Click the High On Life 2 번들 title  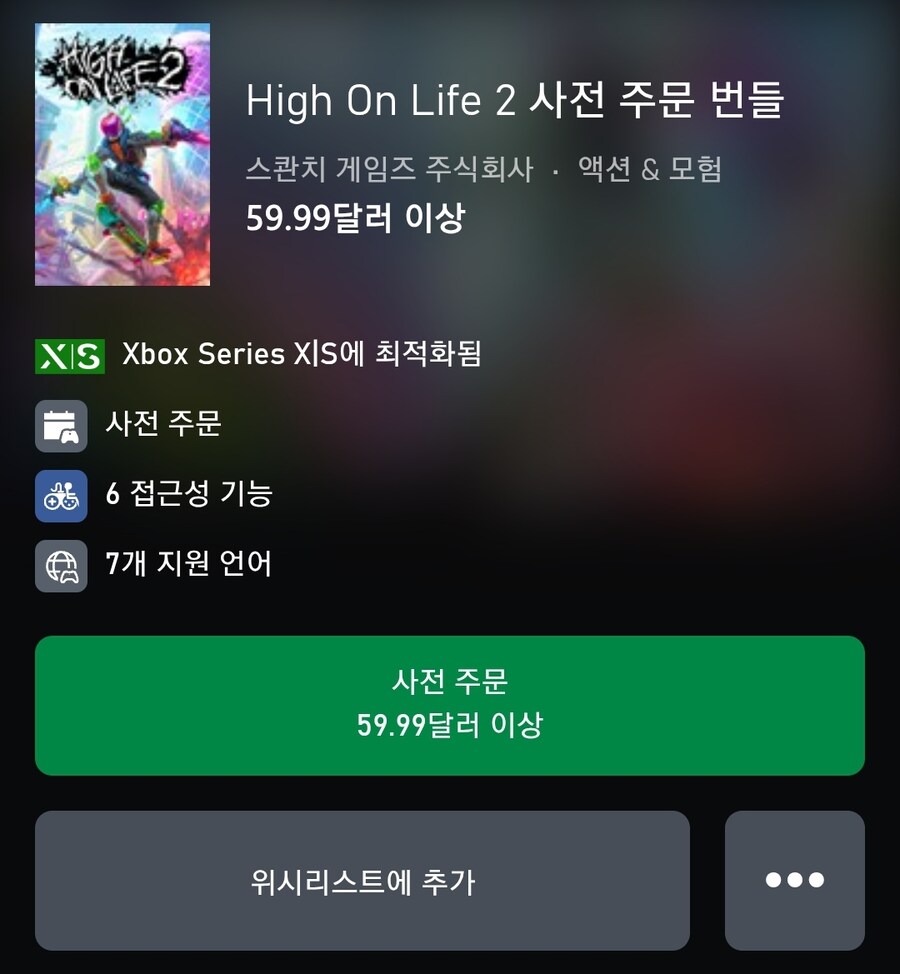click(x=511, y=101)
